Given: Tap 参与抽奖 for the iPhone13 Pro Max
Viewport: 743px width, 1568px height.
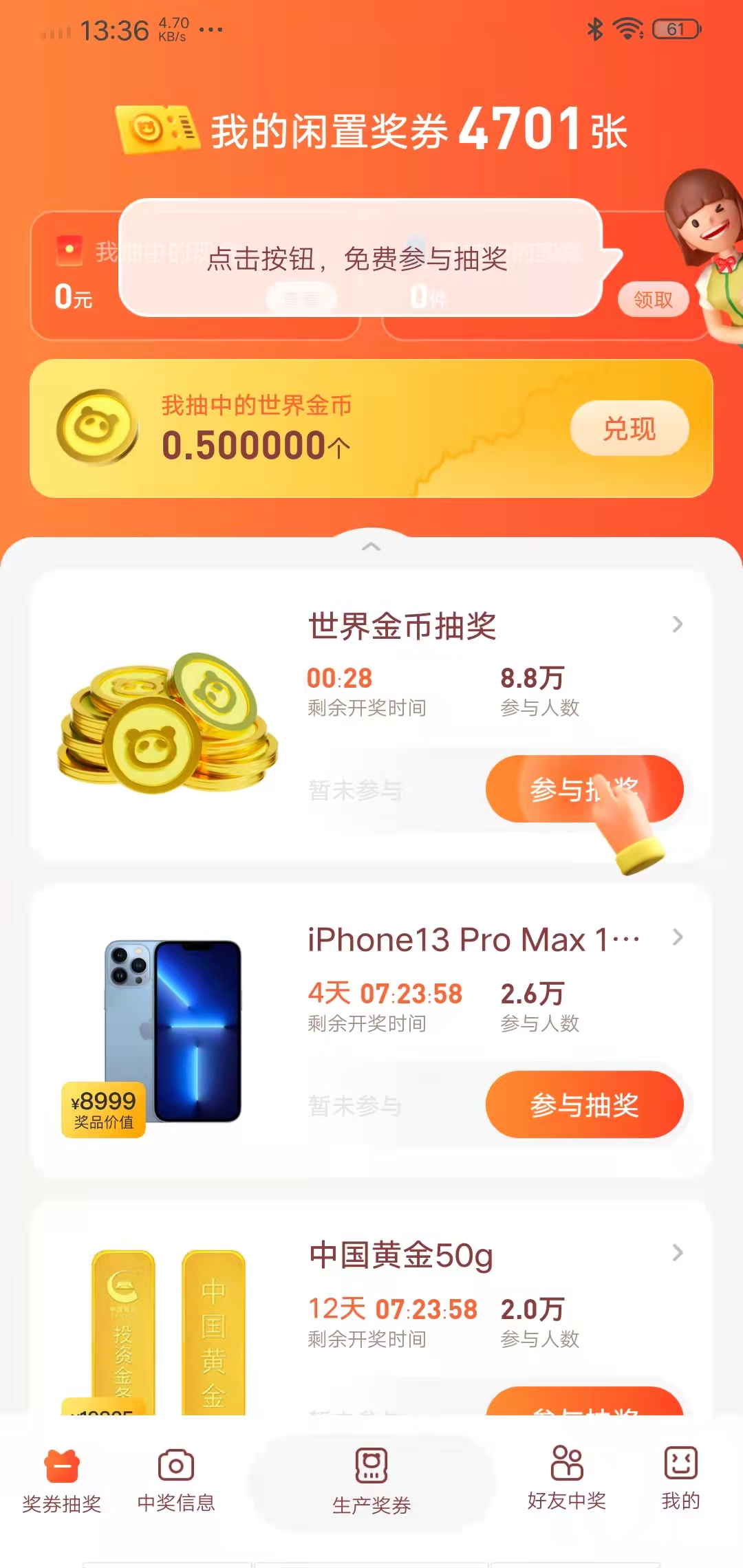Looking at the screenshot, I should coord(585,1104).
